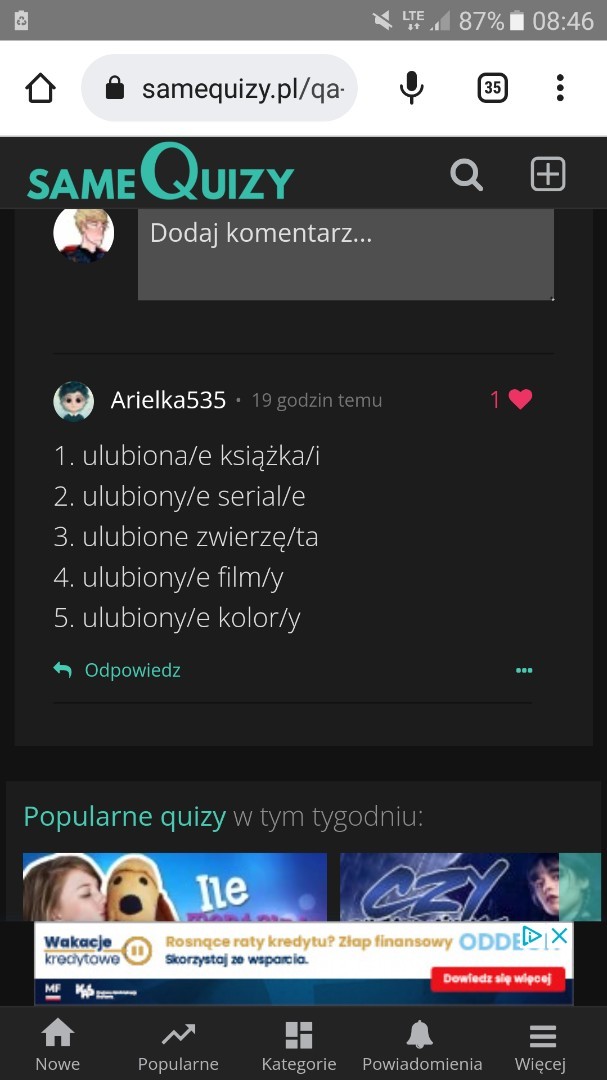Close the Wakacje kredytowe ad banner
Viewport: 607px width, 1080px height.
[x=560, y=936]
